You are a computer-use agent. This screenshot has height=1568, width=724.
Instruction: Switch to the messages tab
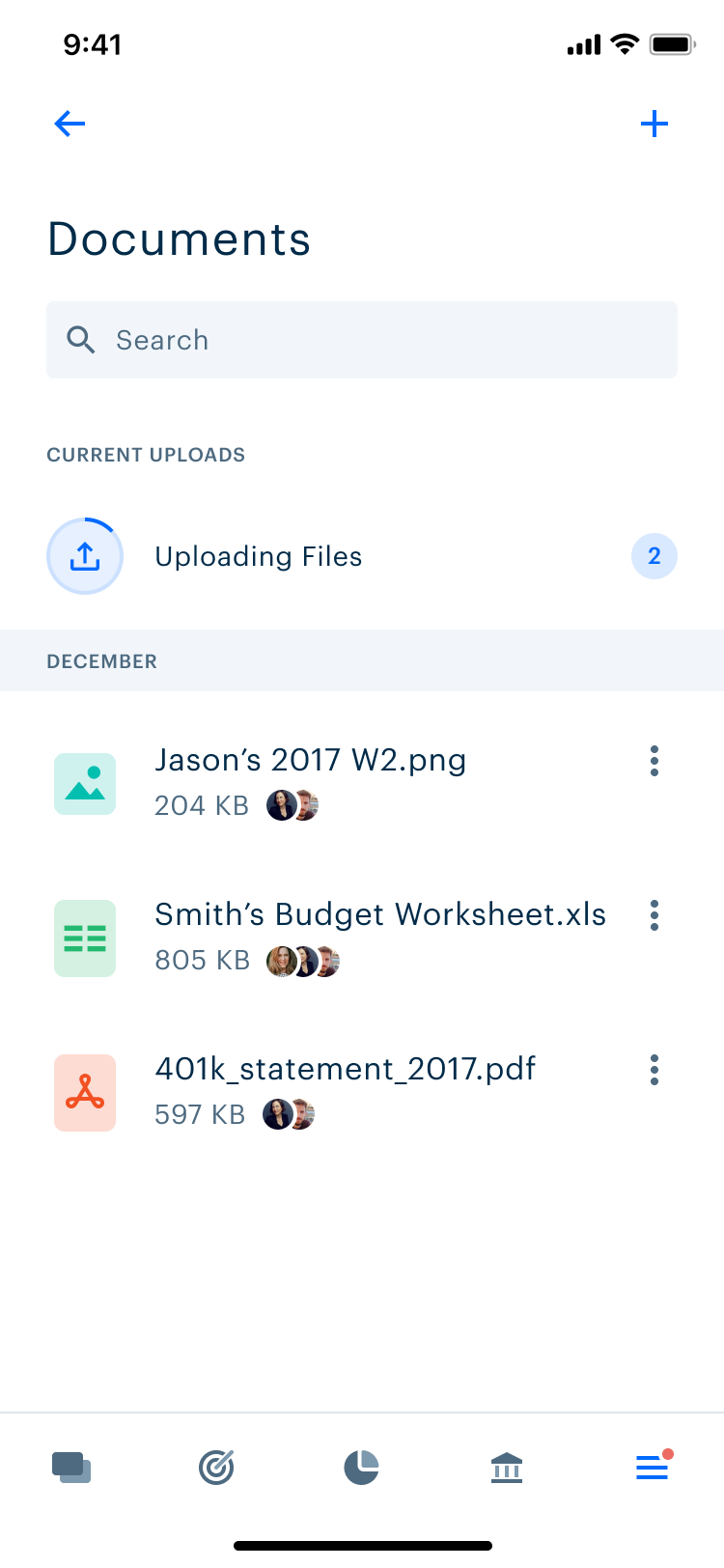point(71,1468)
